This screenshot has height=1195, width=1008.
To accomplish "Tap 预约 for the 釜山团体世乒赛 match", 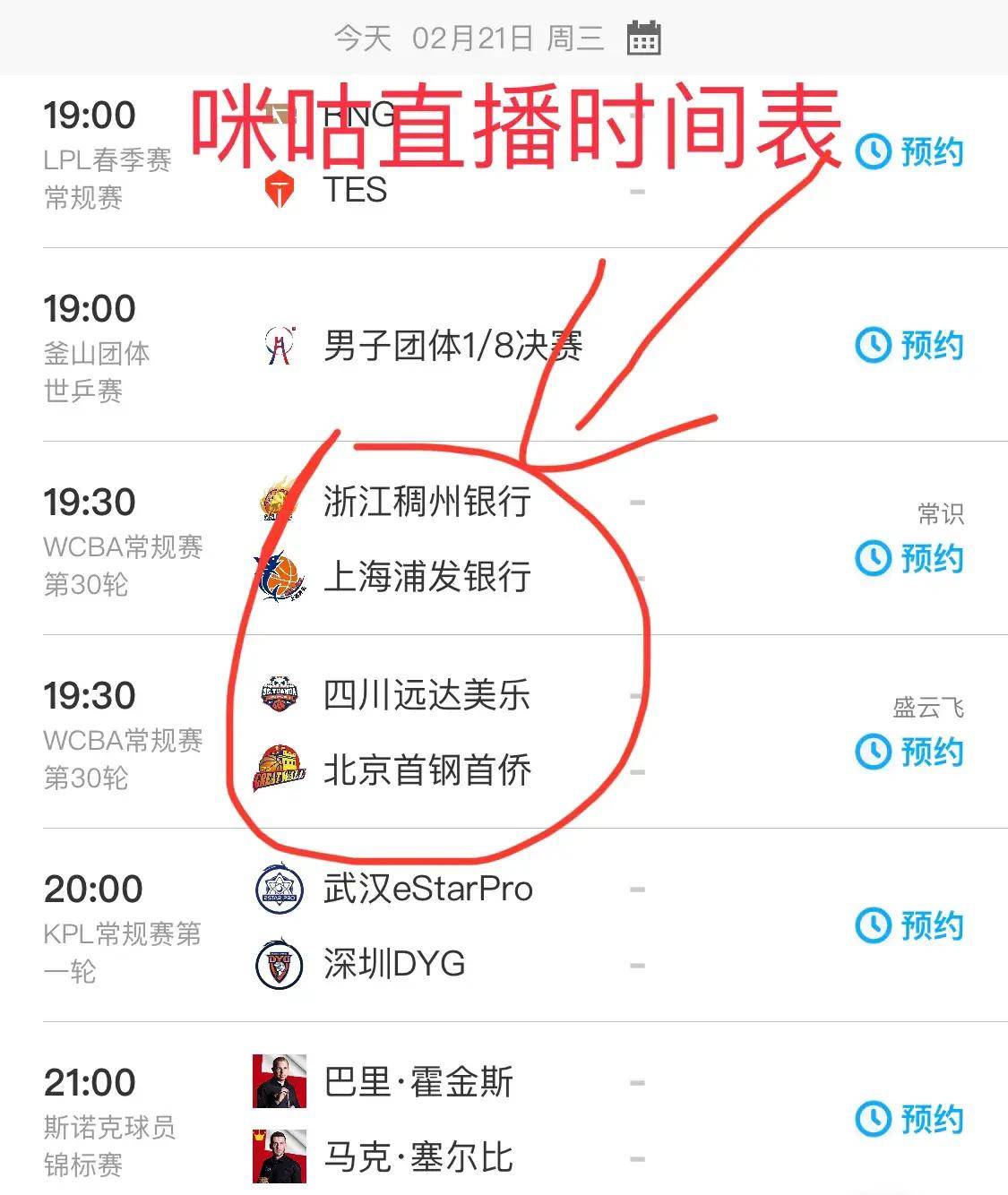I will [930, 346].
